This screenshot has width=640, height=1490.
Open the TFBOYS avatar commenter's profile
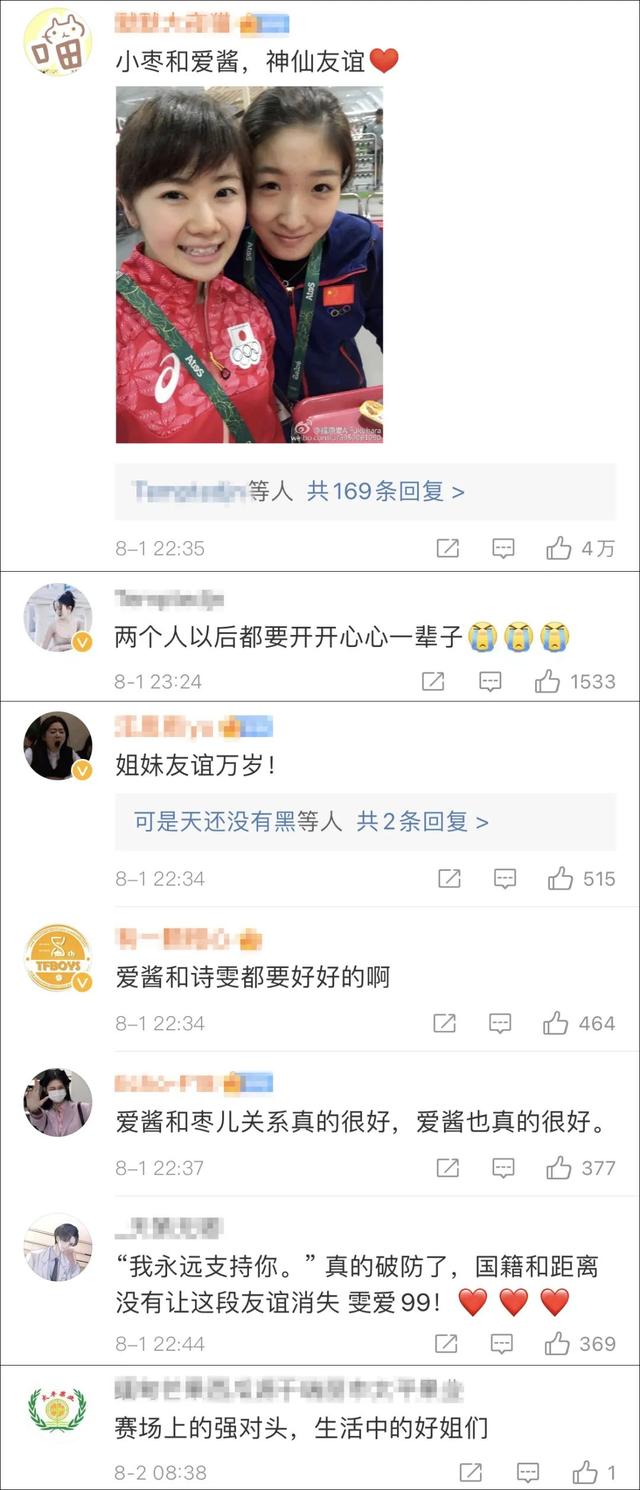pyautogui.click(x=57, y=958)
